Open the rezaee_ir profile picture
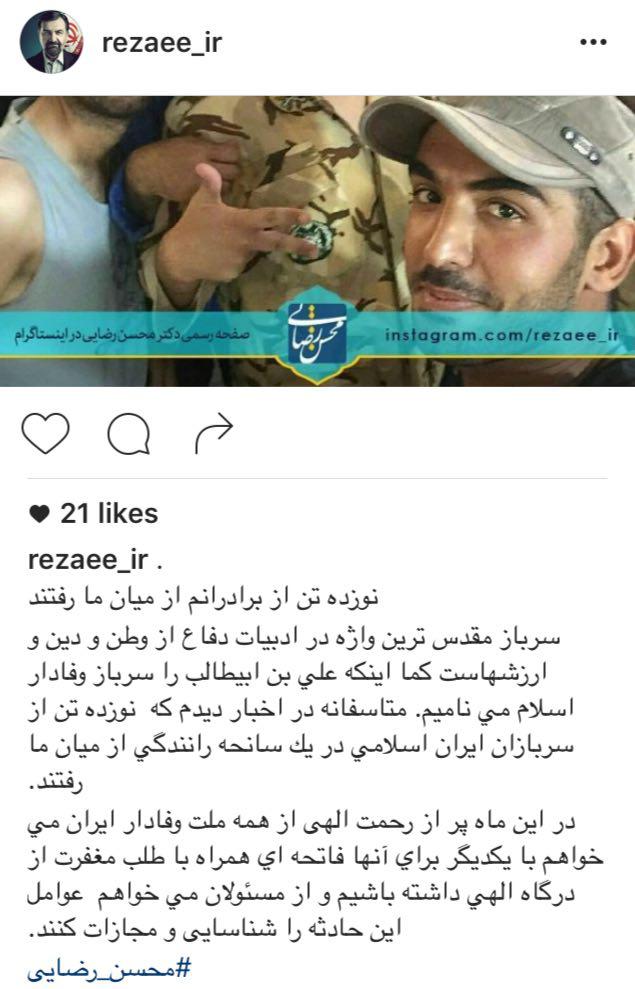Screen dimensions: 635x989 point(51,43)
